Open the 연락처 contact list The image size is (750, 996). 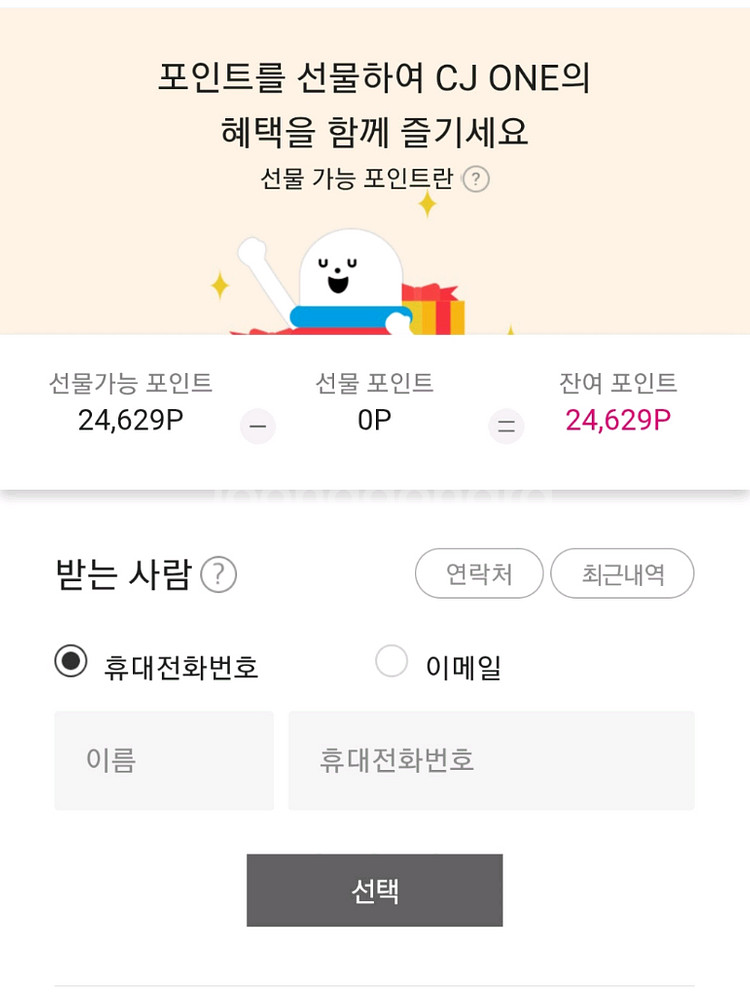coord(479,573)
